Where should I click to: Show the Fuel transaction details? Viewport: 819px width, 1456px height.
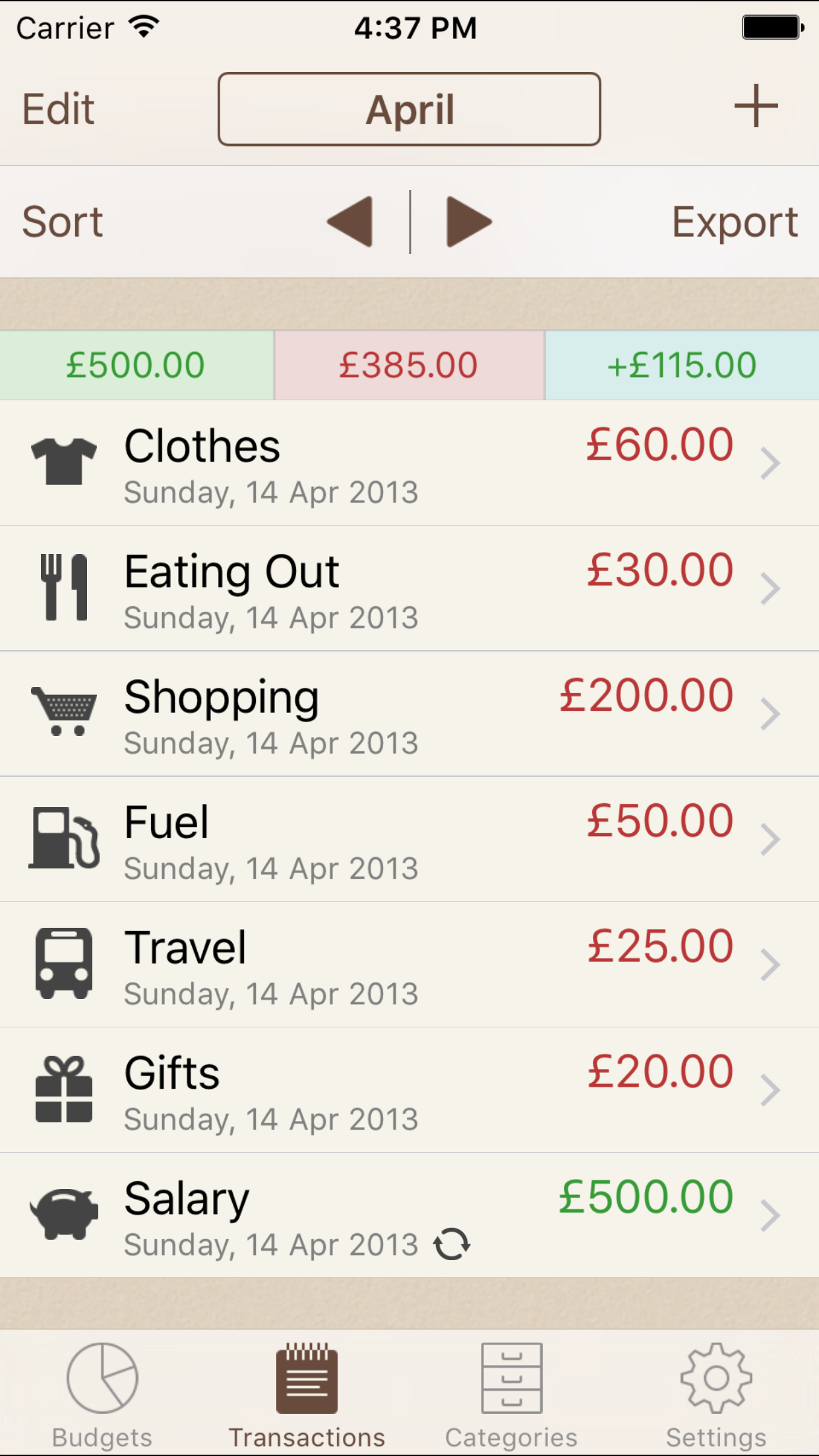[x=409, y=839]
